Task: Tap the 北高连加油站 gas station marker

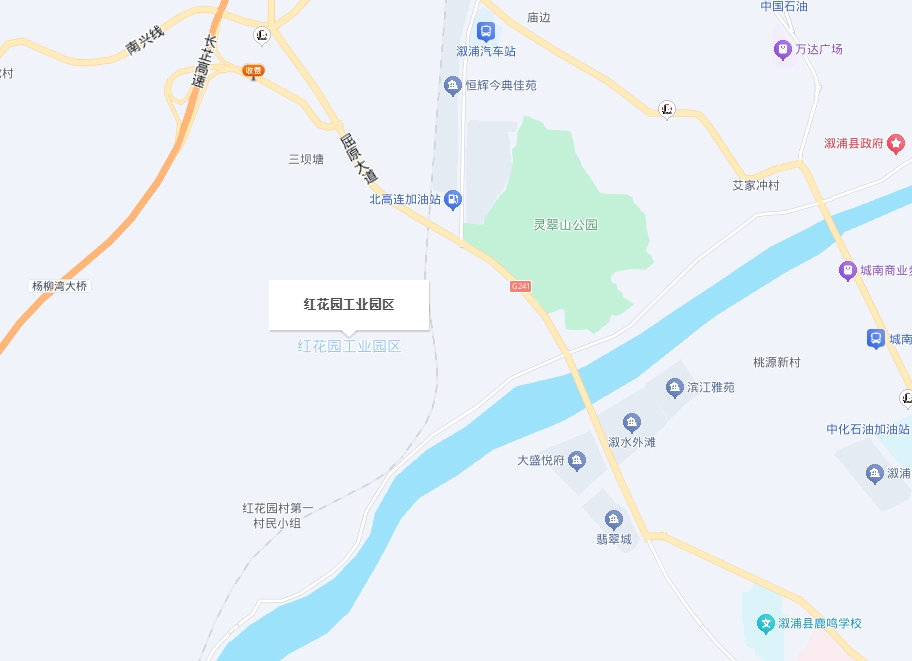Action: click(x=453, y=200)
